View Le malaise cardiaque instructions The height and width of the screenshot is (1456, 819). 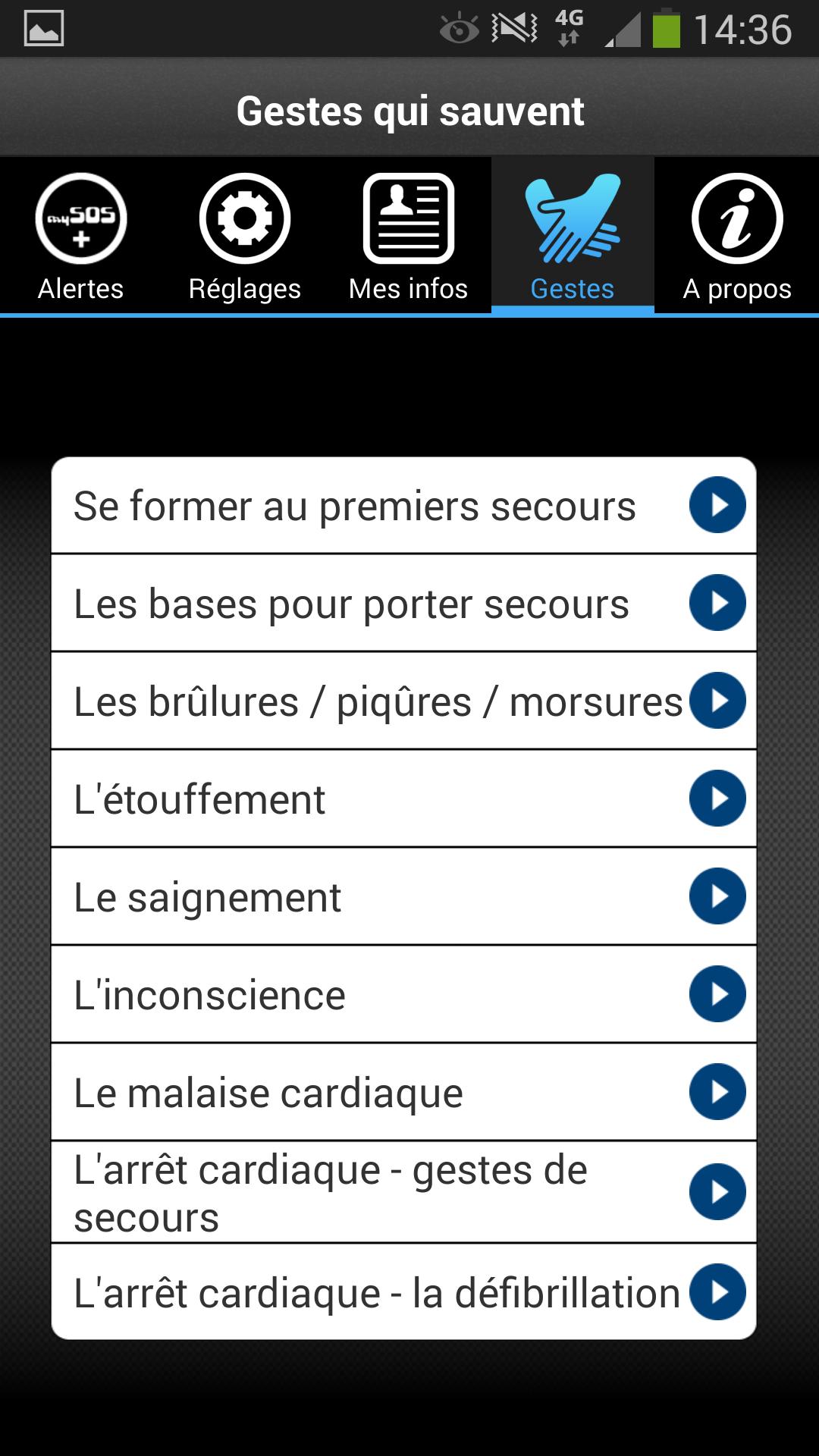pos(403,1092)
